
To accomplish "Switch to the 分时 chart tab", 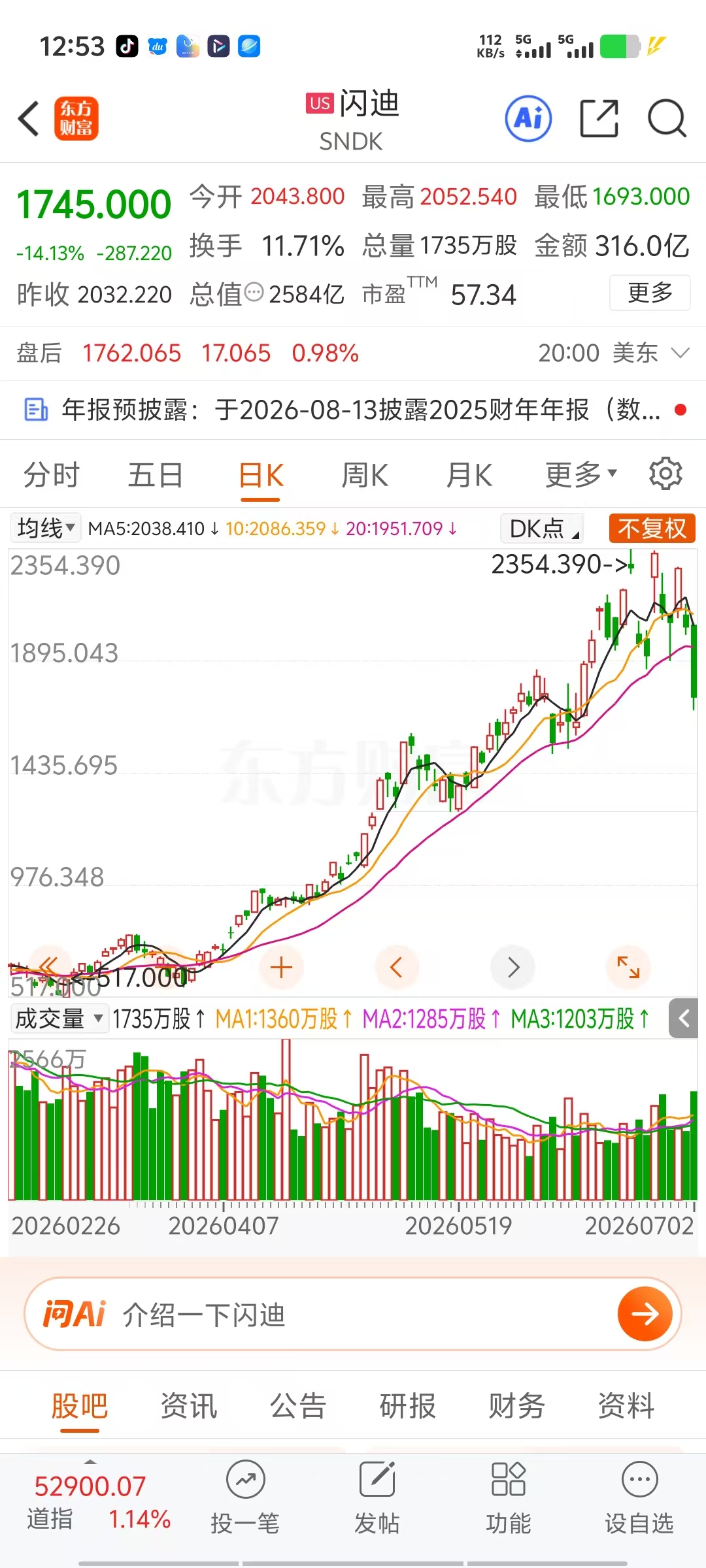I will point(52,475).
